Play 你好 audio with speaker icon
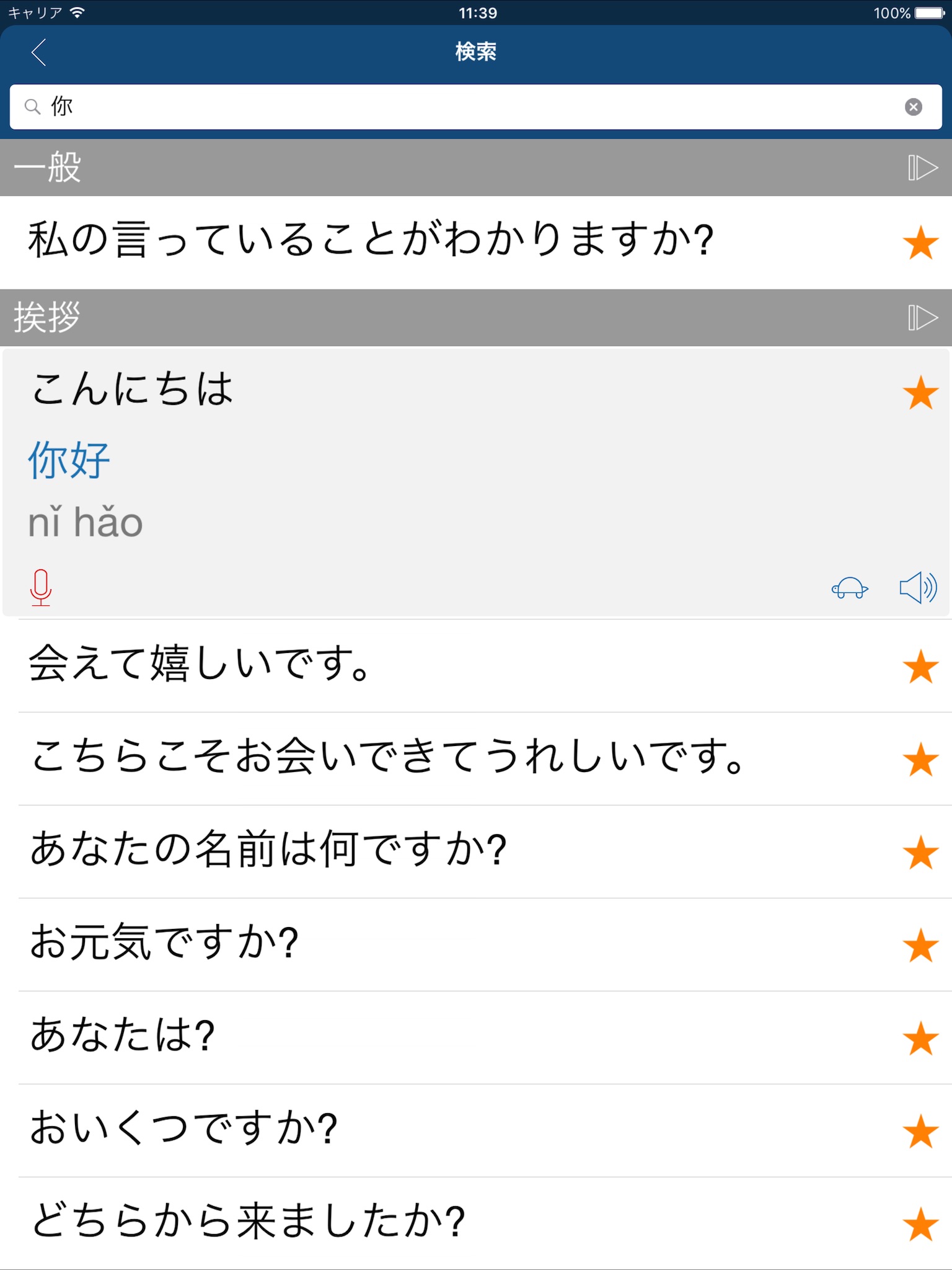Viewport: 952px width, 1270px height. click(918, 587)
